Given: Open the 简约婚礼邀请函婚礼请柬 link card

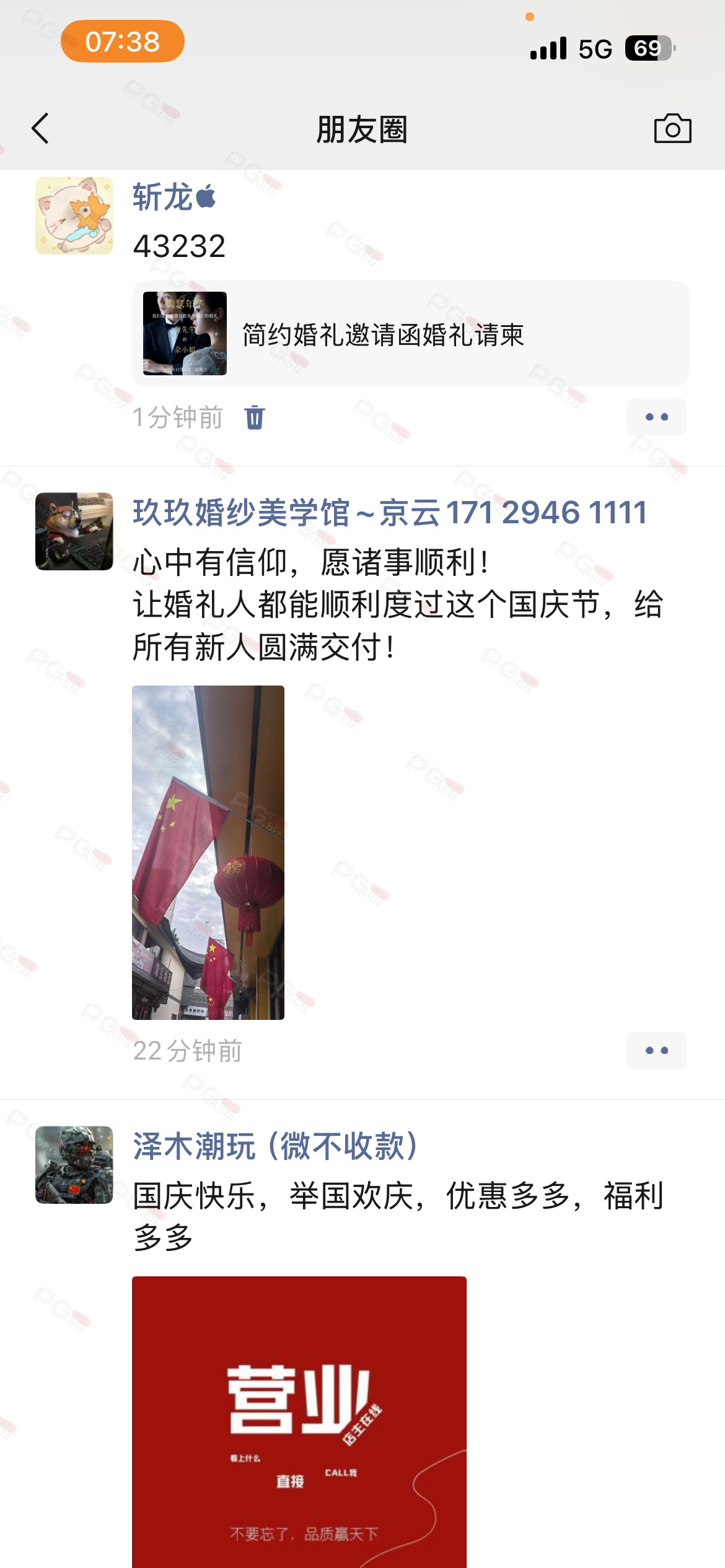Looking at the screenshot, I should pyautogui.click(x=410, y=334).
